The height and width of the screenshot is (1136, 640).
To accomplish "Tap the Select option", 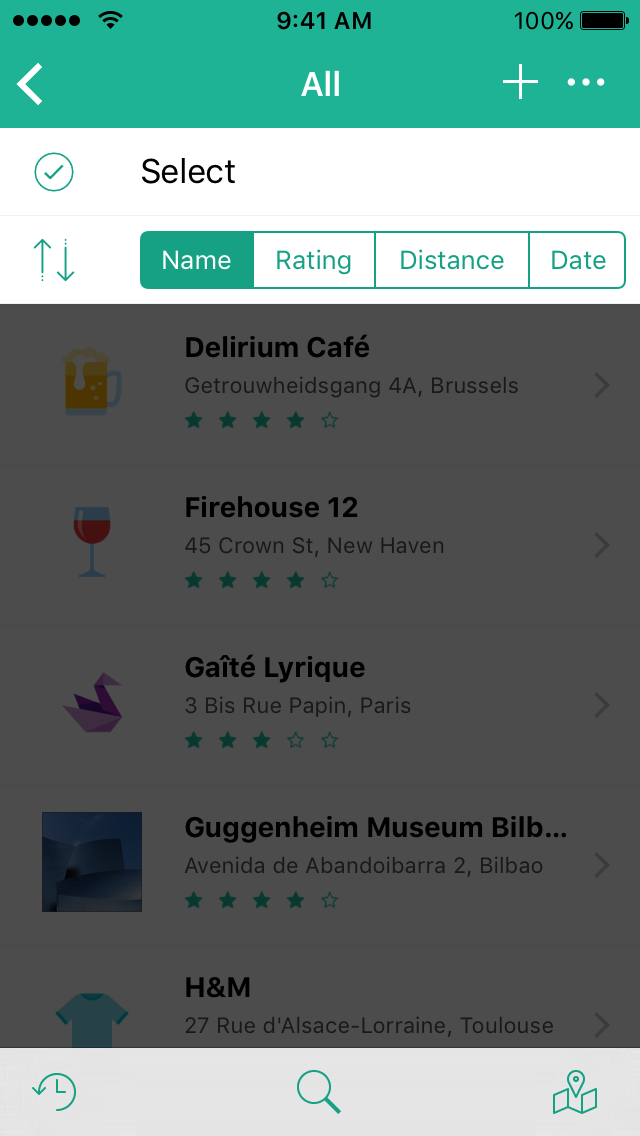I will click(x=188, y=172).
